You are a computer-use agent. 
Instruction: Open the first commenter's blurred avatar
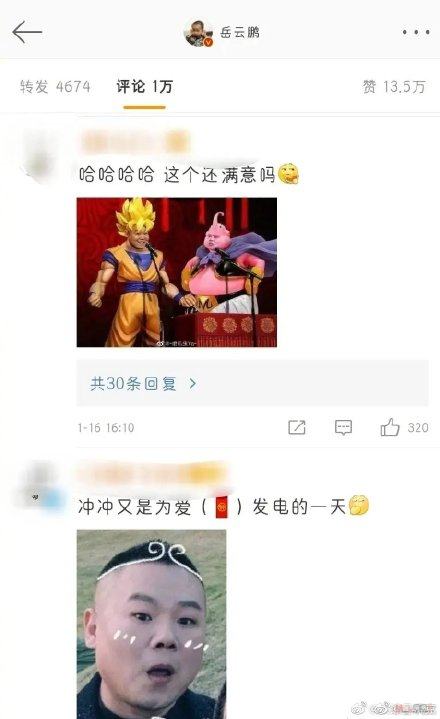(39, 156)
